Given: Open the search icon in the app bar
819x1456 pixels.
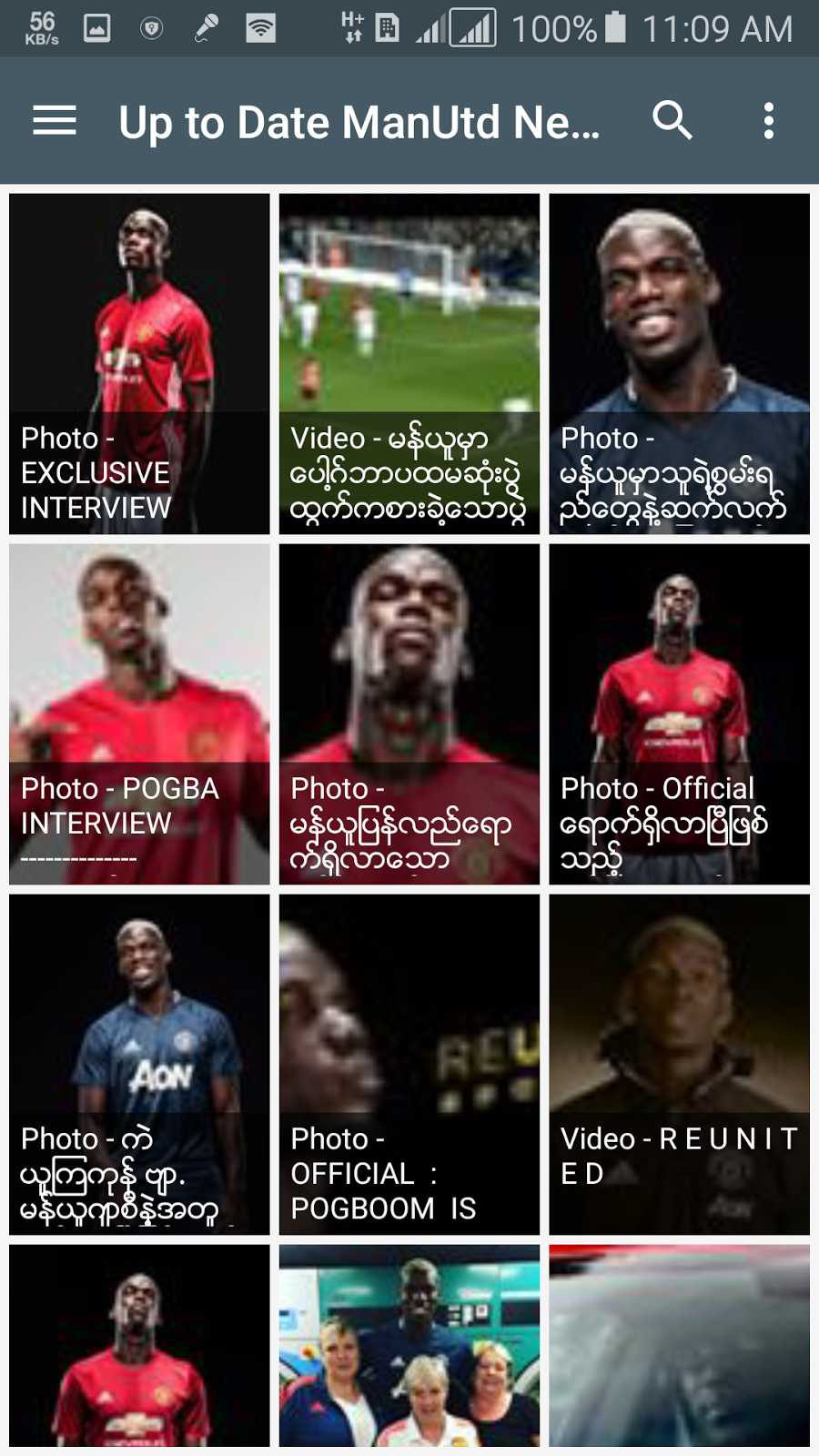Looking at the screenshot, I should pyautogui.click(x=672, y=120).
